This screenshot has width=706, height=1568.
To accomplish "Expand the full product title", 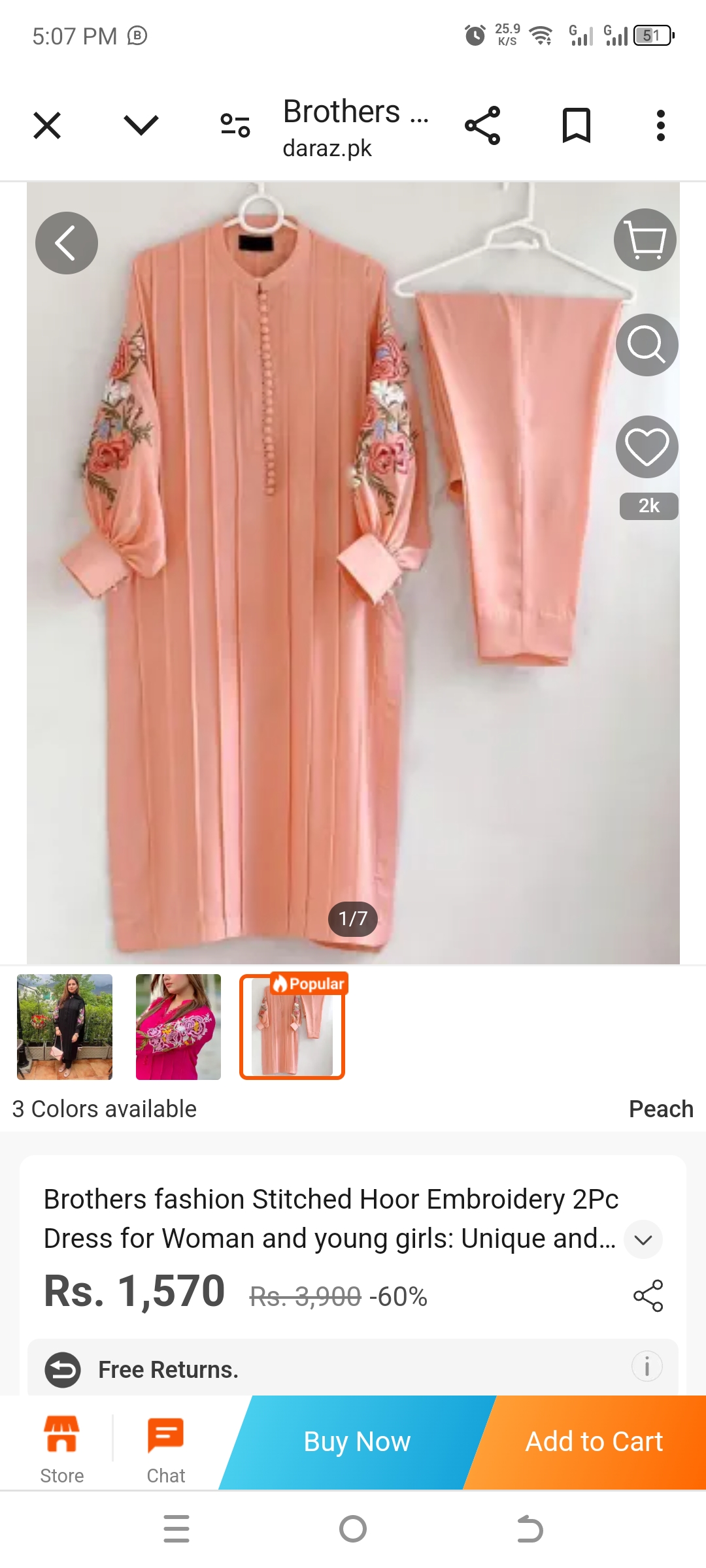I will point(643,1239).
